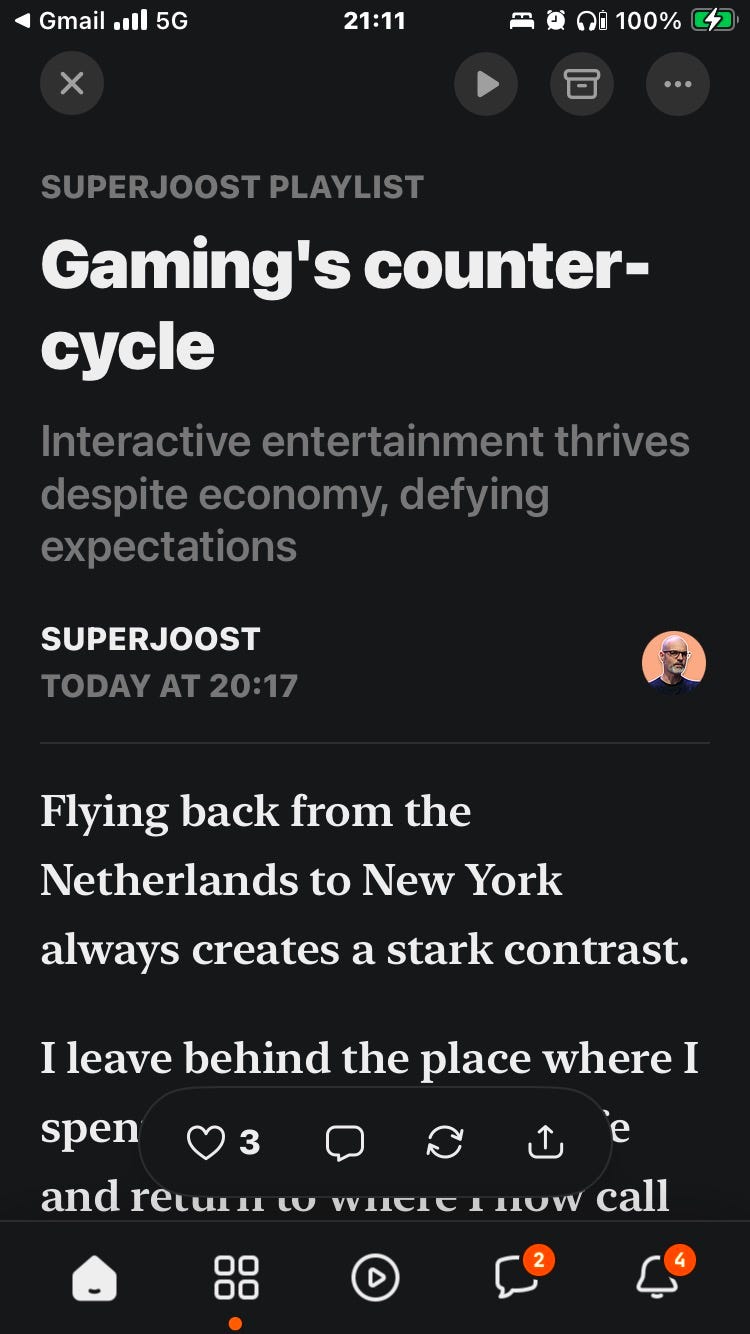Close the article view

tap(72, 83)
